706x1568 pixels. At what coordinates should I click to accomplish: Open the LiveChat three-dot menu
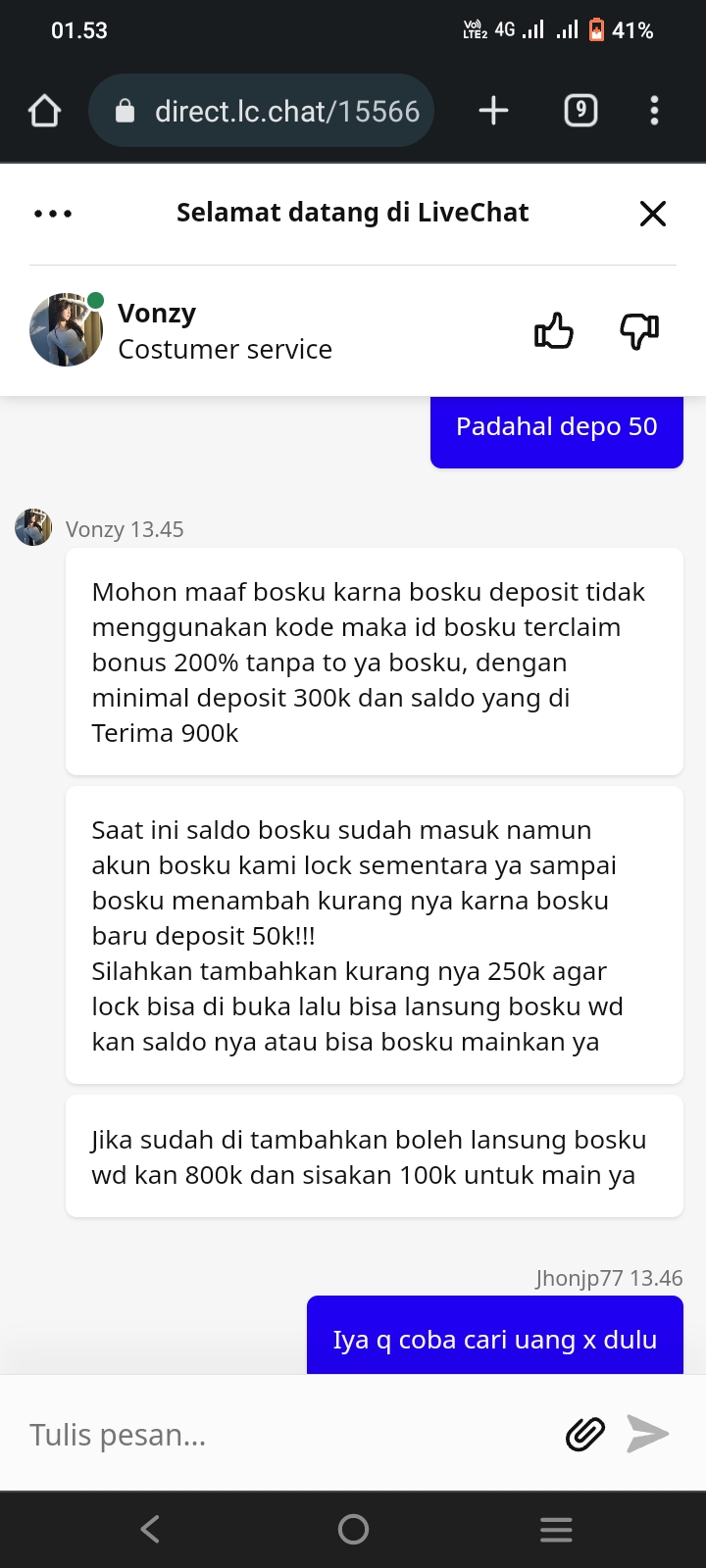pos(53,214)
